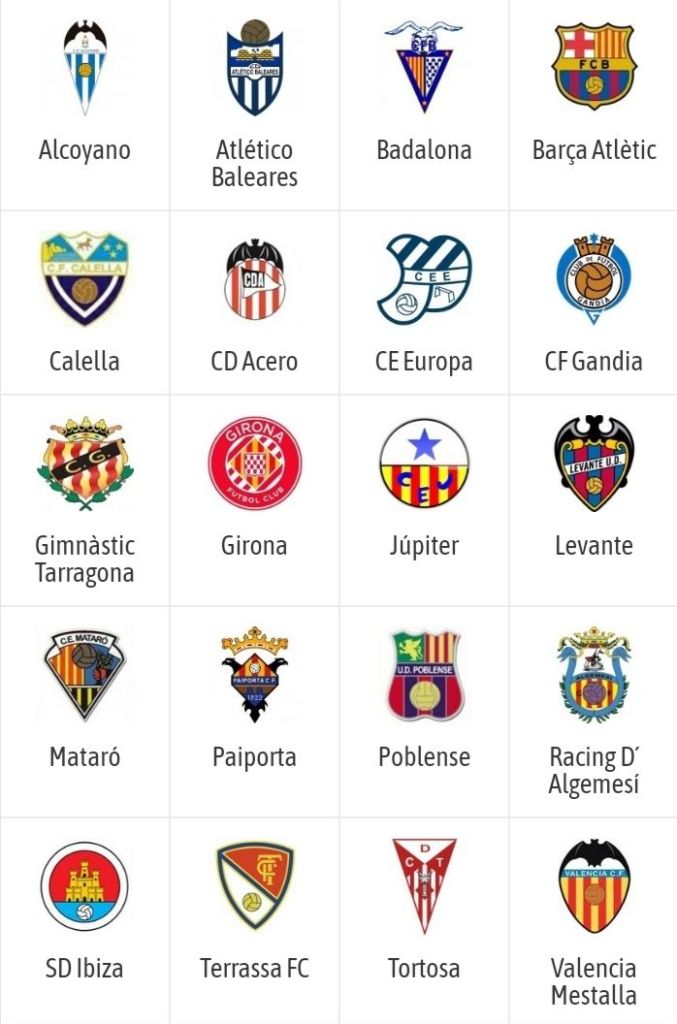Choose Gimnàstic Tarragona from the grid
This screenshot has width=677, height=1024.
click(85, 498)
